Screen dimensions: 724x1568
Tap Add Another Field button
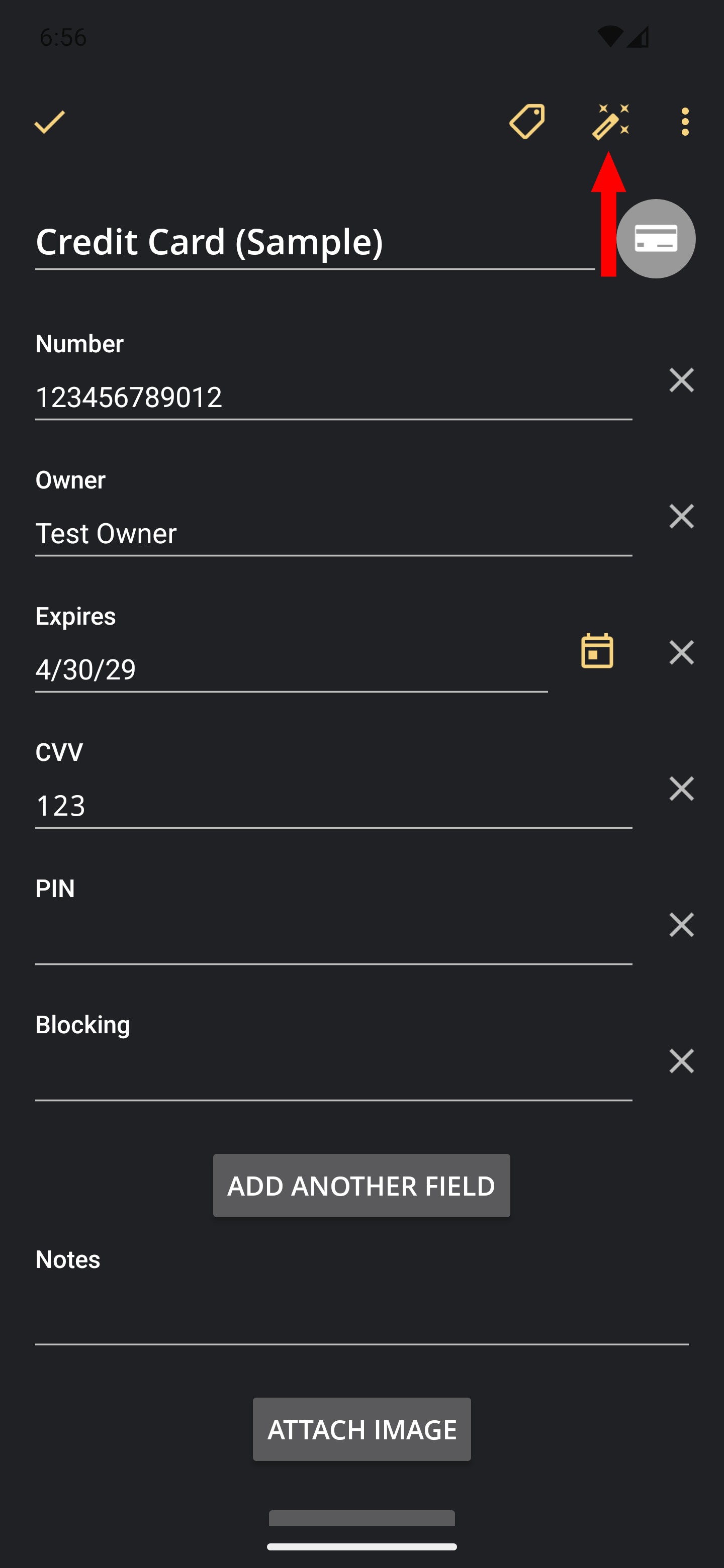click(x=361, y=1185)
